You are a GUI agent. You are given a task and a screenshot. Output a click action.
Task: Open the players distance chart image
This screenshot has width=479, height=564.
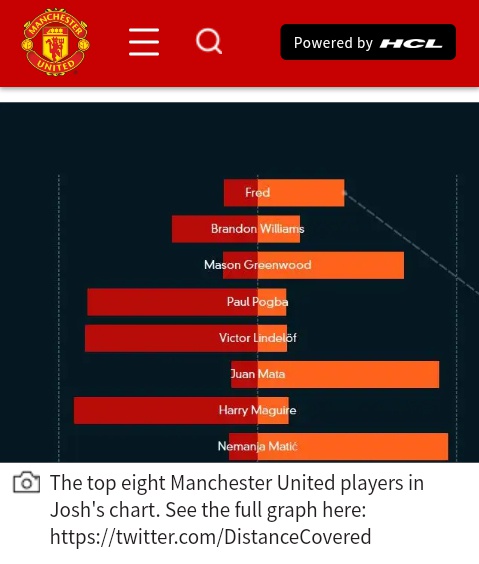pos(240,282)
